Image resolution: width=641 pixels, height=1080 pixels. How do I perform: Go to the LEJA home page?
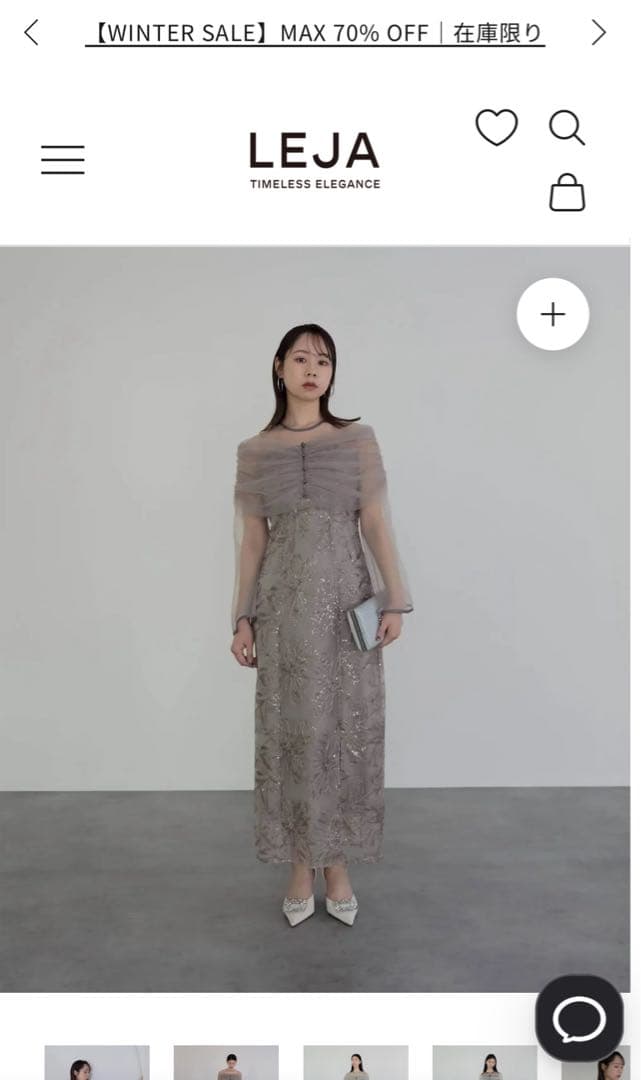[x=314, y=160]
